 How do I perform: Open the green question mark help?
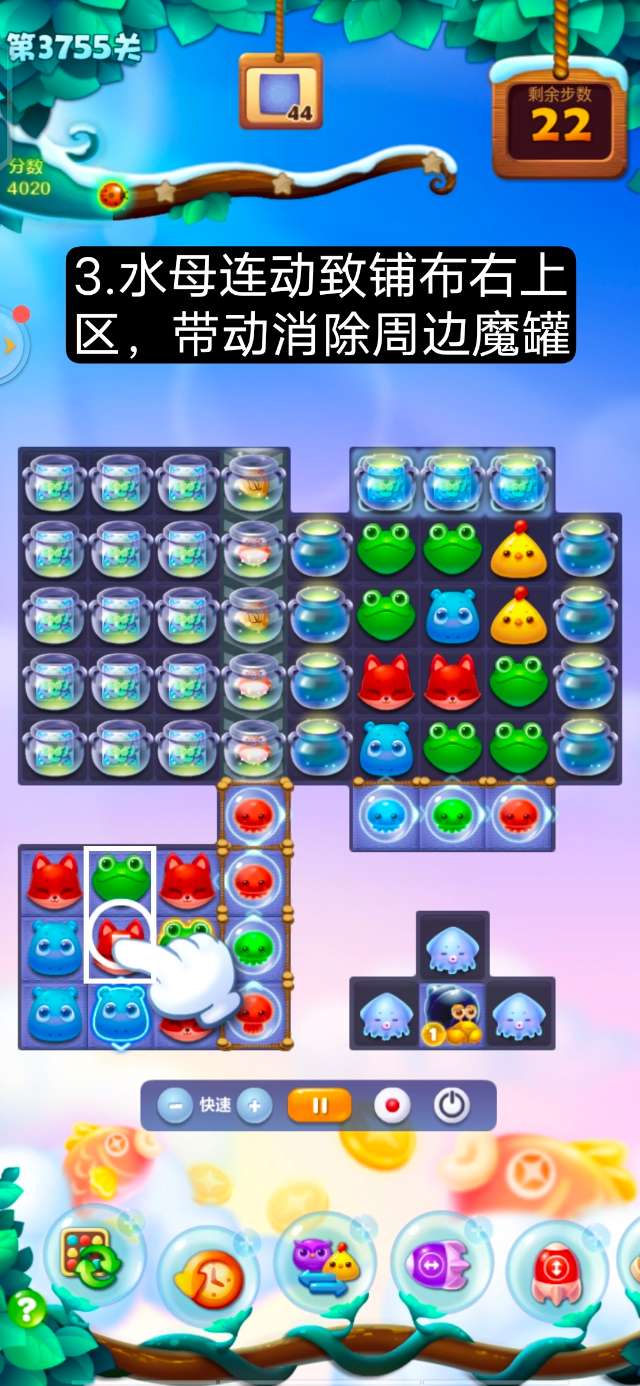click(27, 1309)
